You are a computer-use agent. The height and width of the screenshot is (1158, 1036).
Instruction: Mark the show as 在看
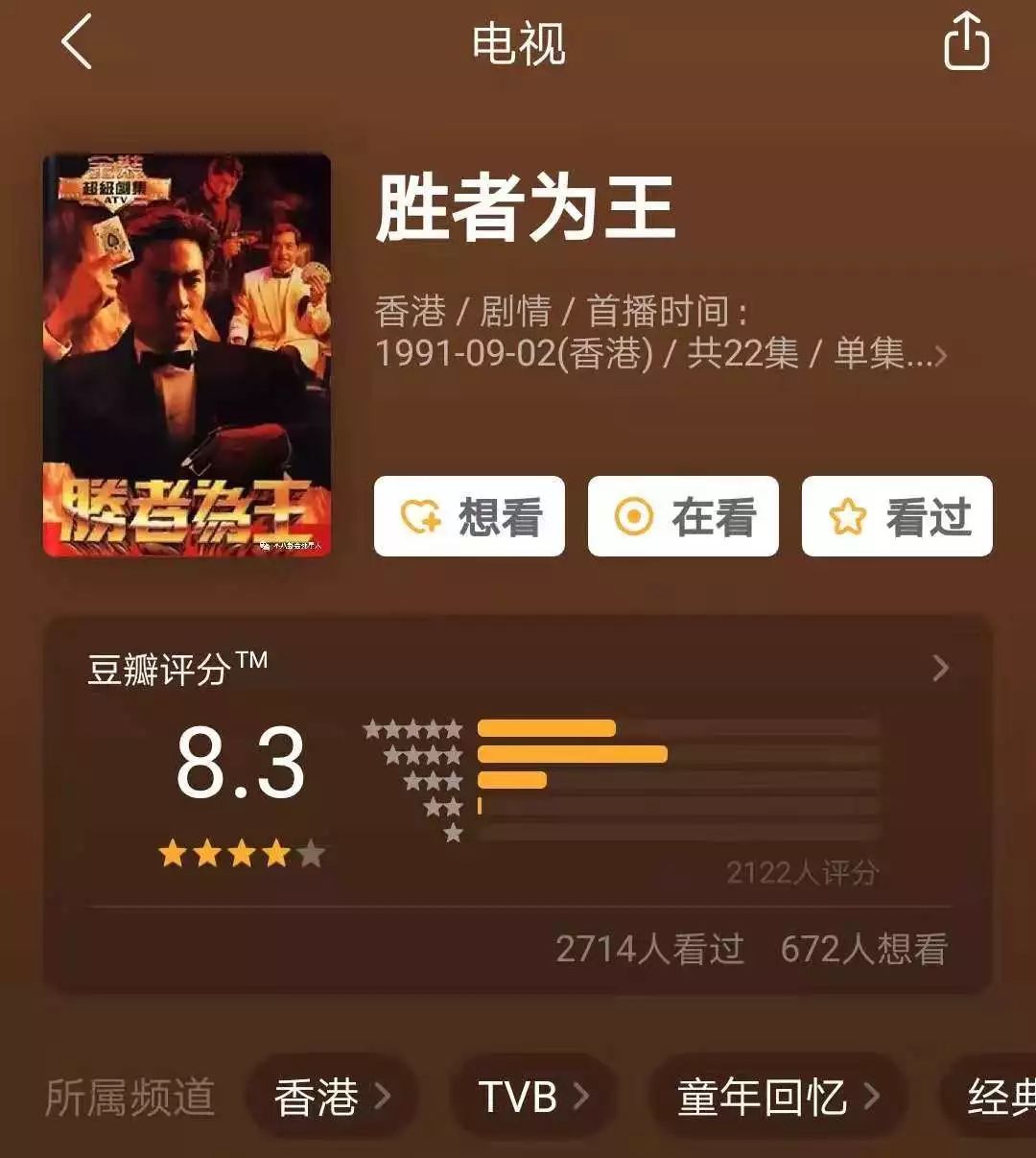tap(683, 517)
